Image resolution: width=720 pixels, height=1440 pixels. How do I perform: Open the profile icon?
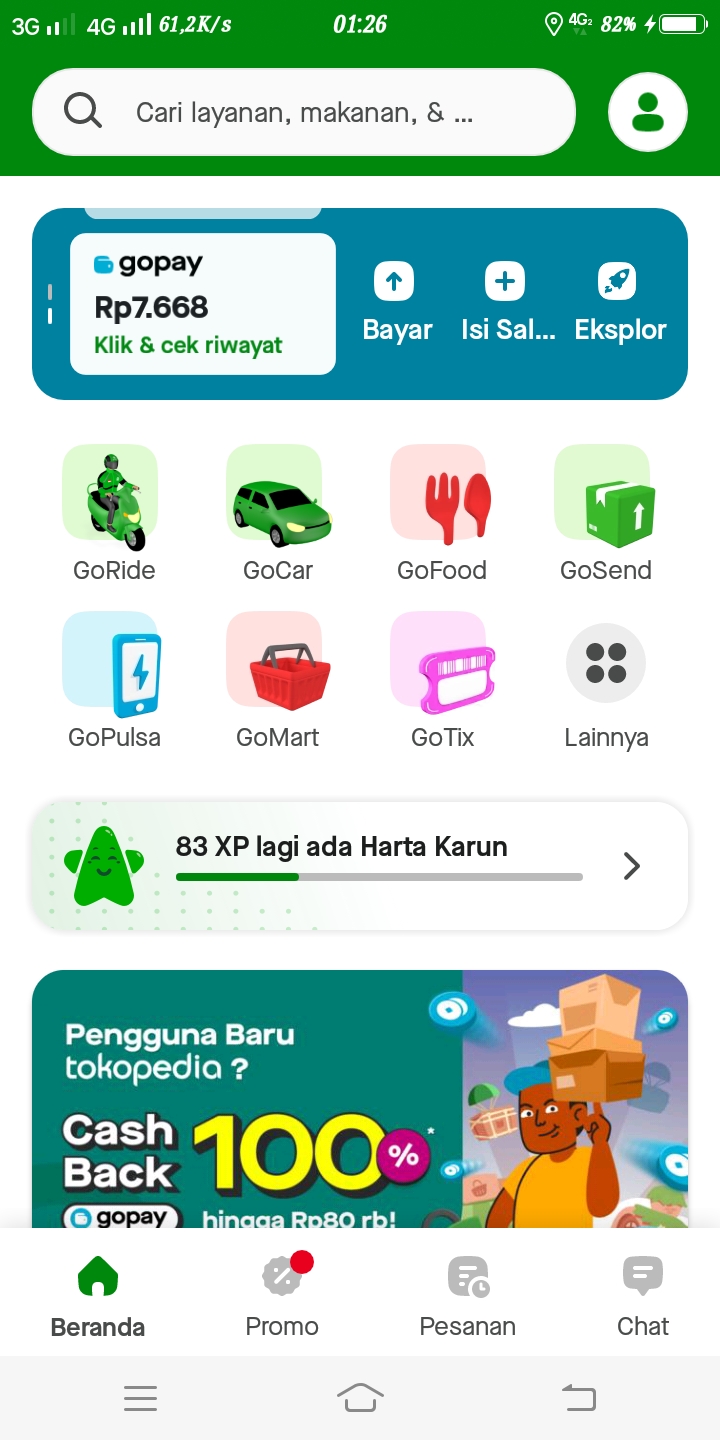click(x=647, y=112)
